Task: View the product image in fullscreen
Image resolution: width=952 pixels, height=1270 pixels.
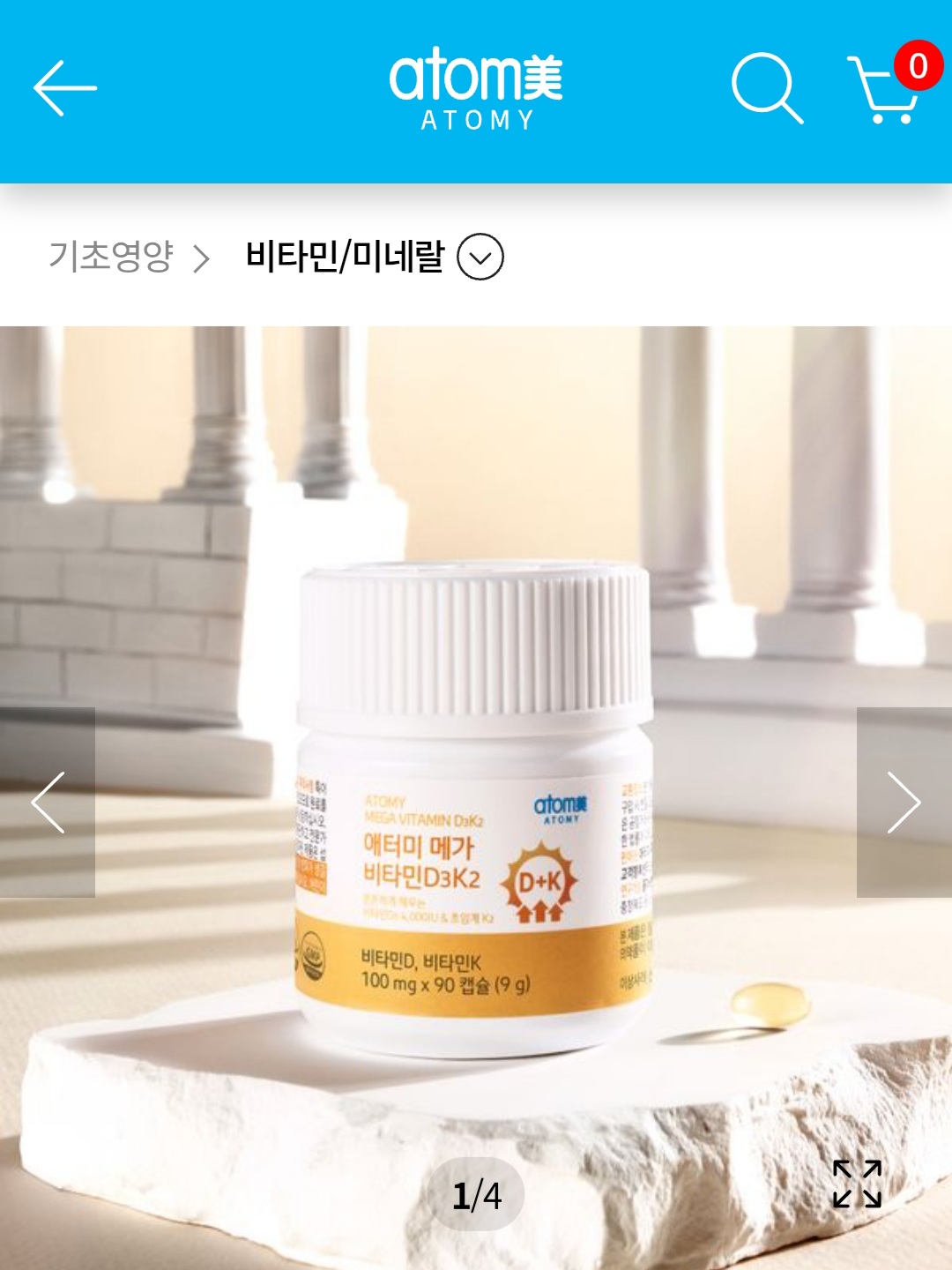Action: [857, 1184]
